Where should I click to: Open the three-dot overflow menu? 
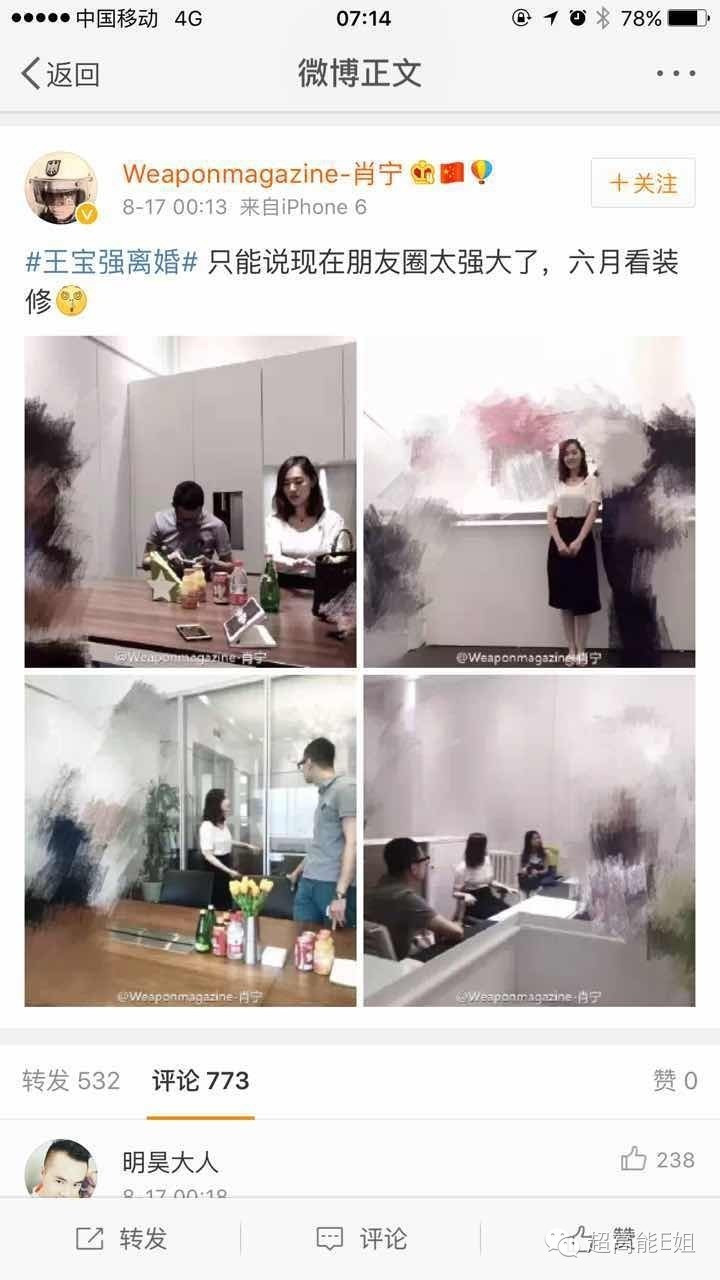click(675, 73)
